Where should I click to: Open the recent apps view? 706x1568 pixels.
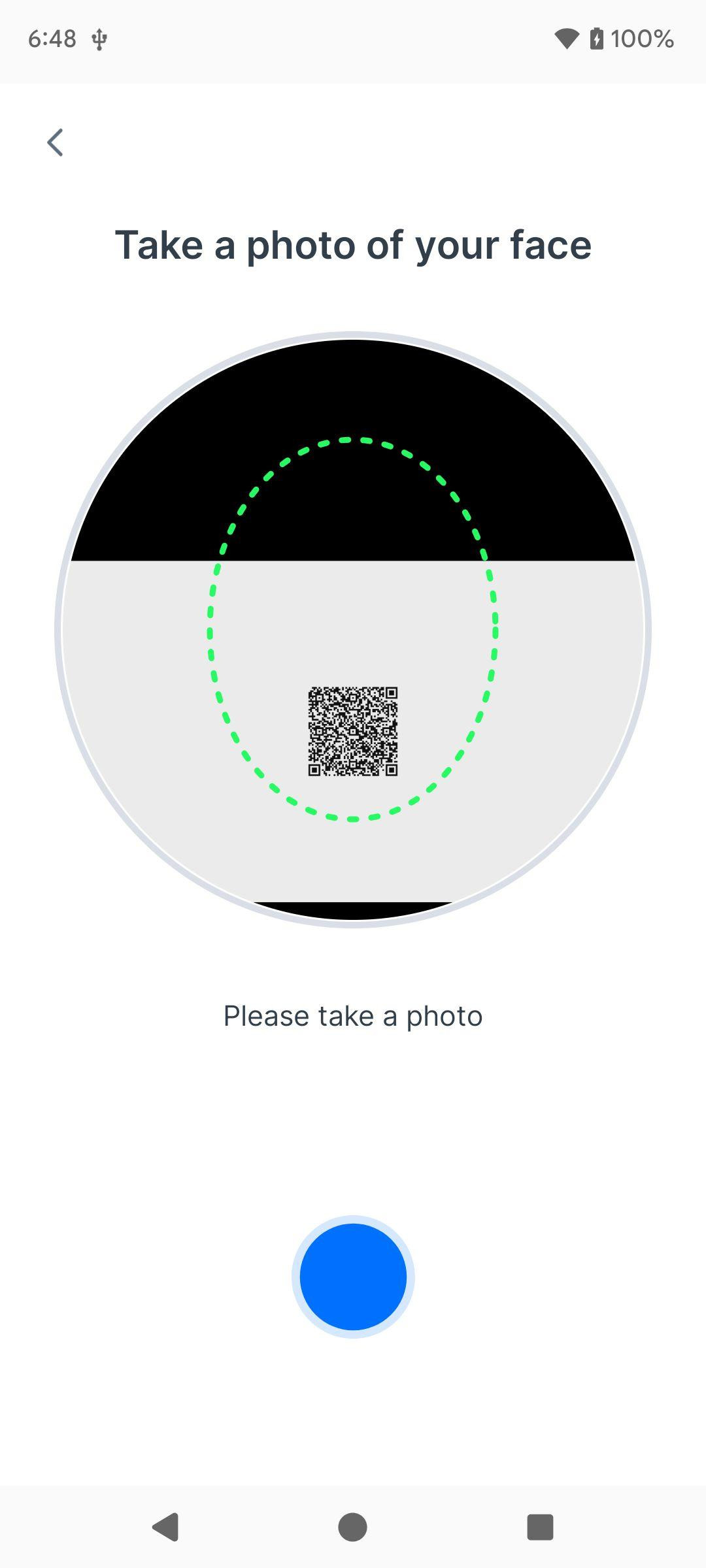[x=540, y=1527]
